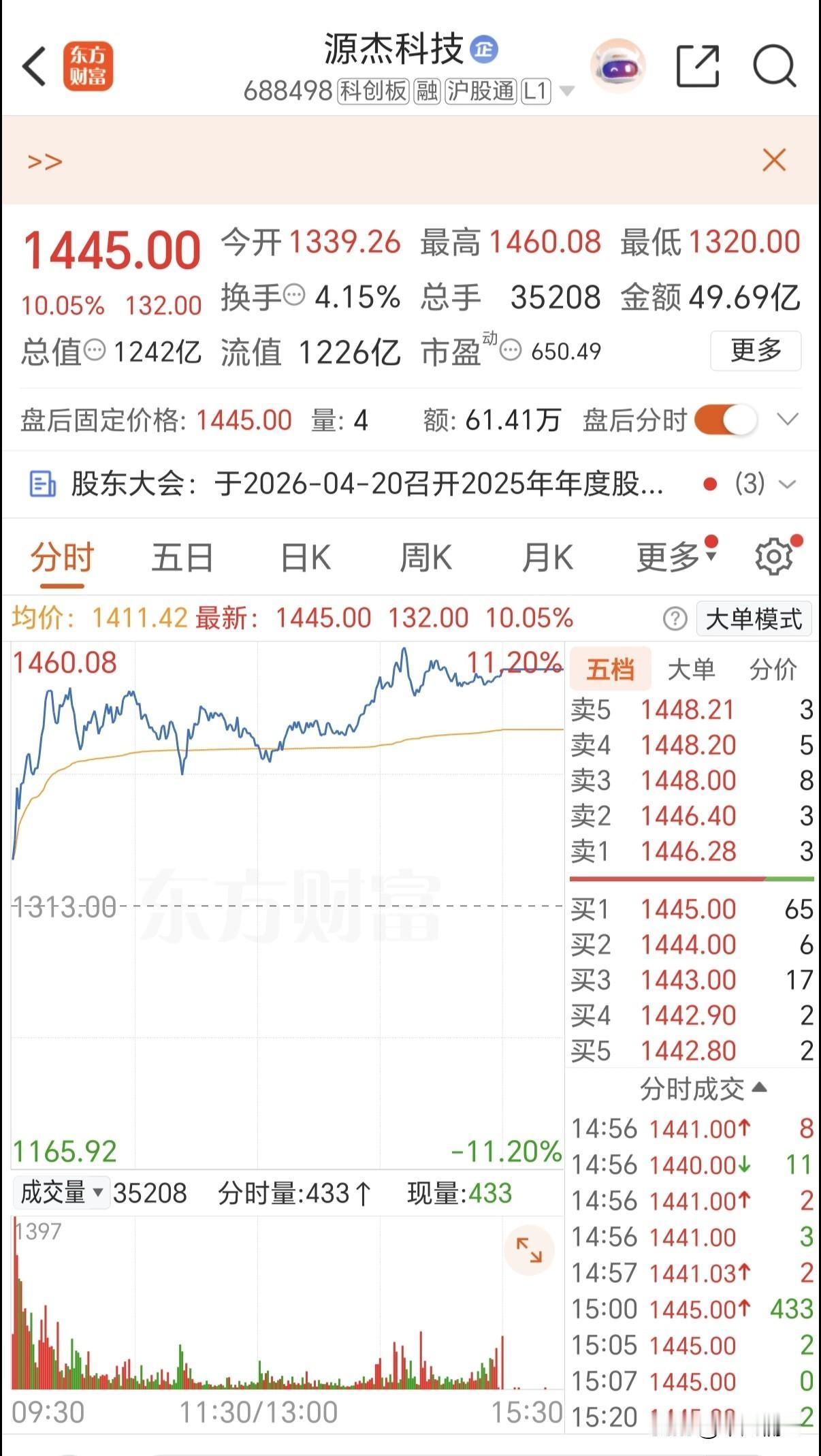
Task: Toggle the 盘后分时 switch off
Action: [x=725, y=421]
